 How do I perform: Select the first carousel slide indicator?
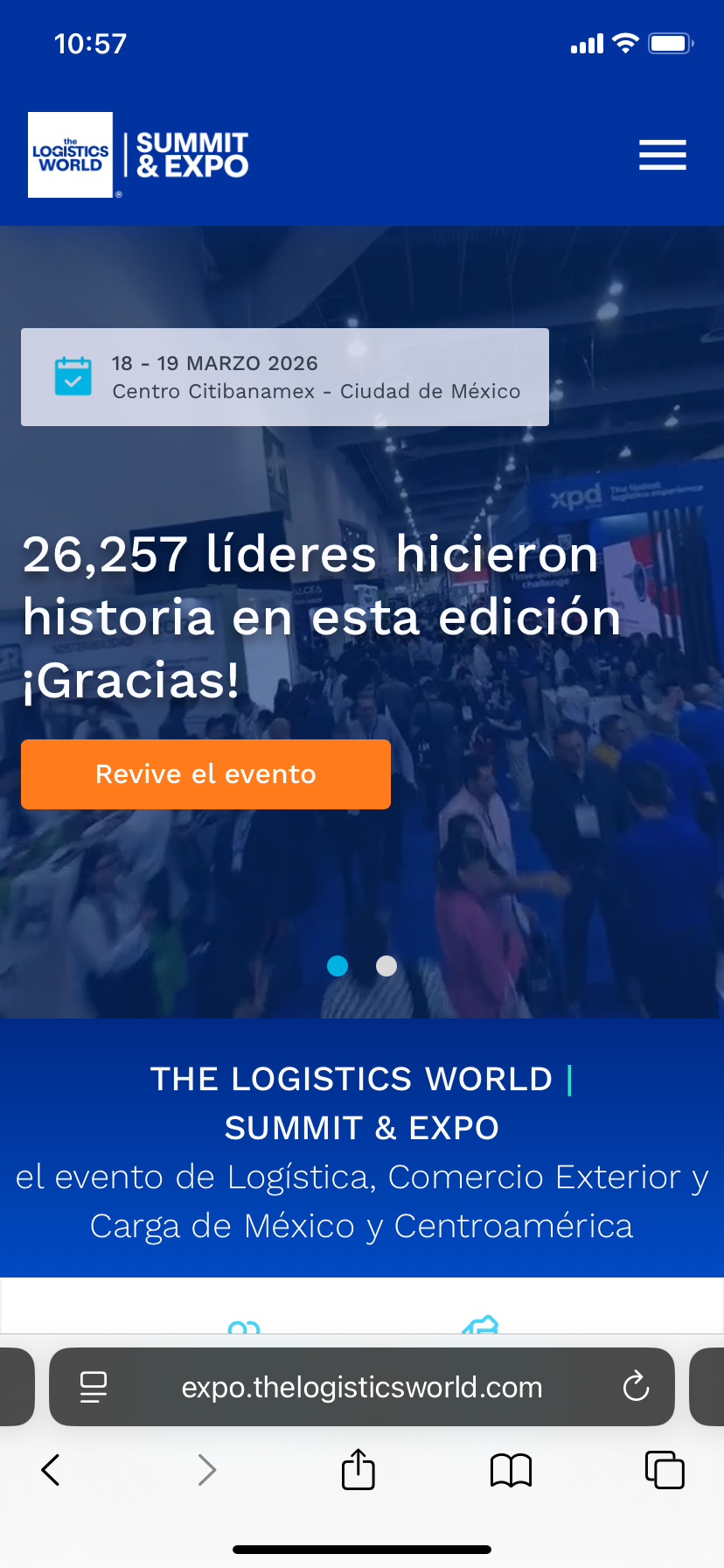(x=338, y=966)
